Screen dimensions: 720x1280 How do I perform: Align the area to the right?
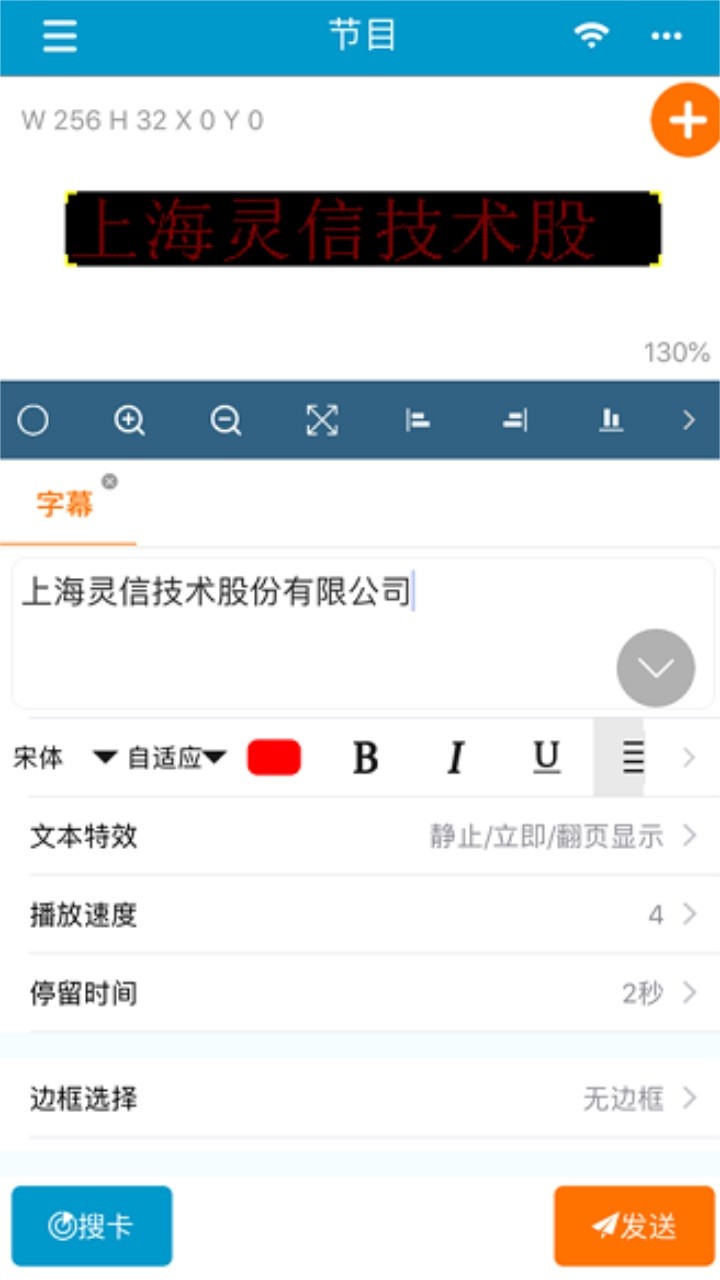point(515,421)
